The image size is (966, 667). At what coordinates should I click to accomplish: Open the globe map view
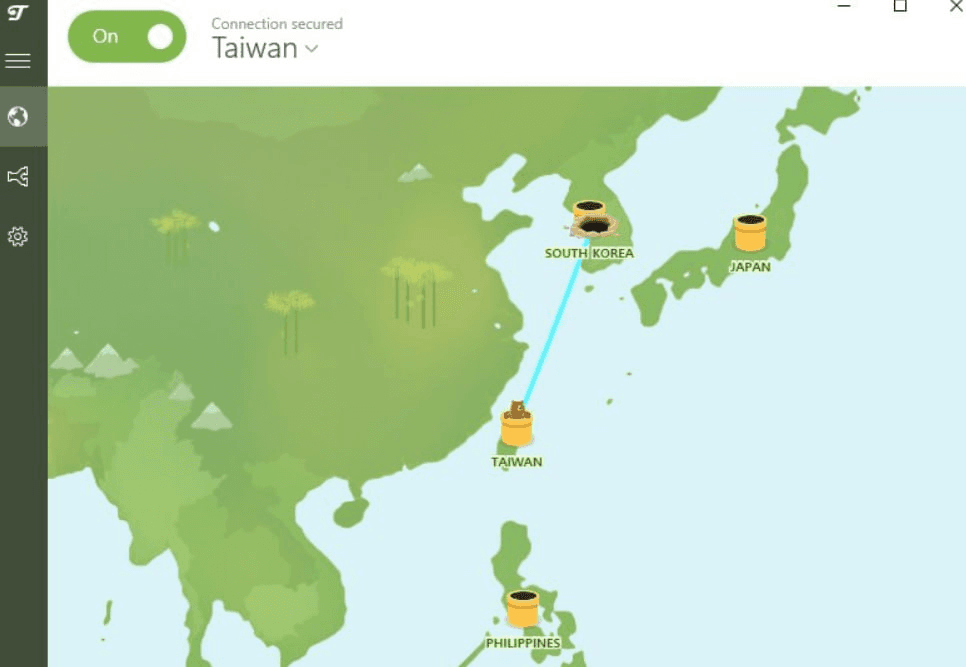[x=18, y=117]
